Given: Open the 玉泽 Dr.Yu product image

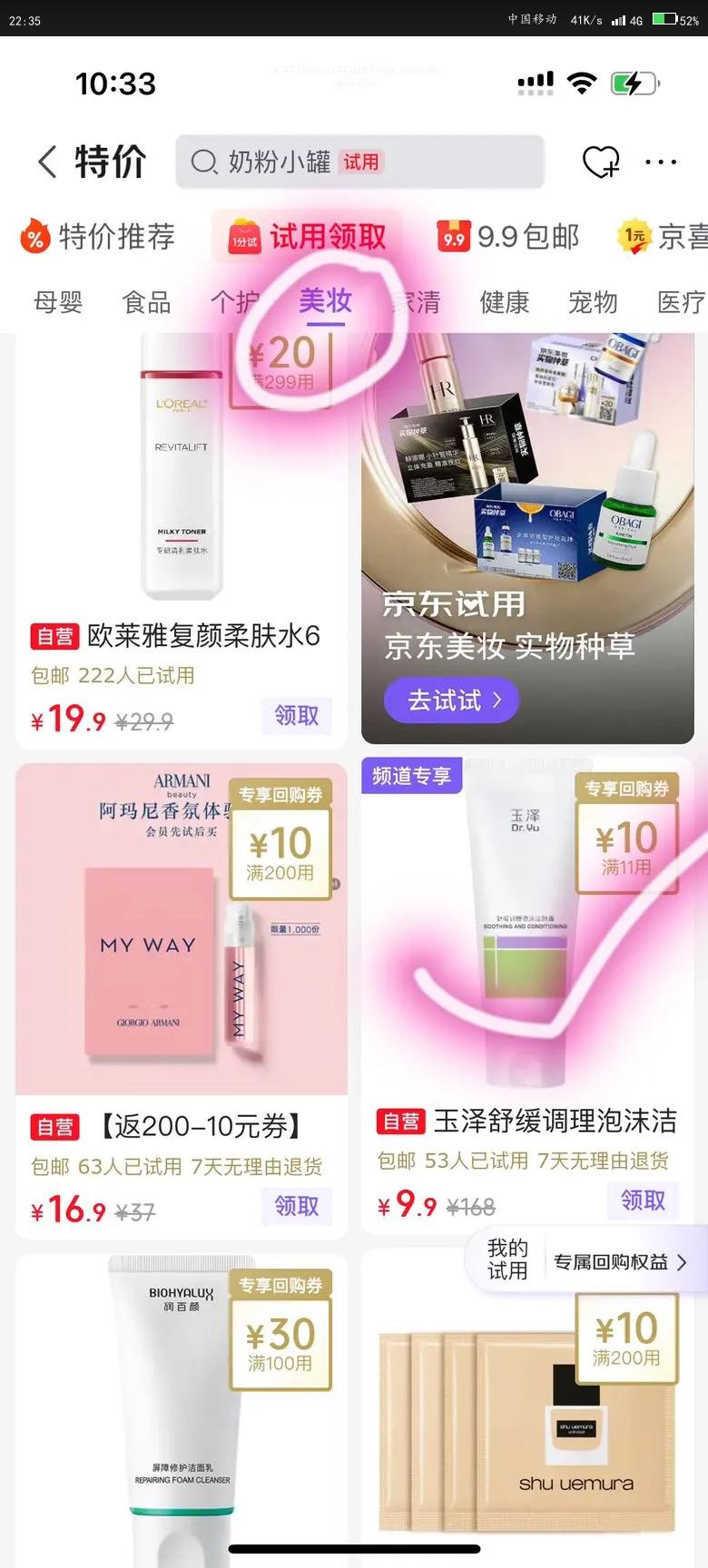Looking at the screenshot, I should 526,926.
